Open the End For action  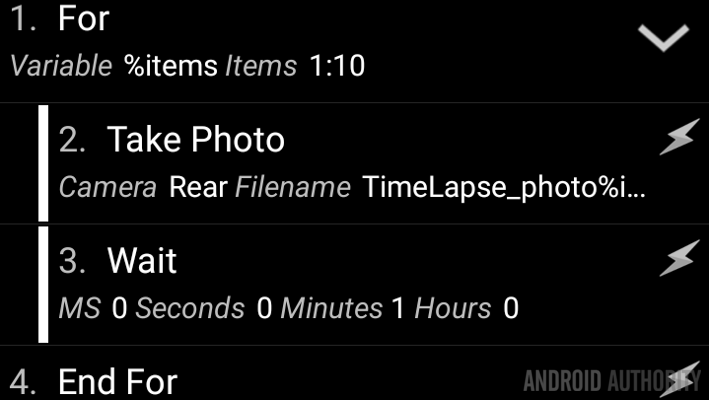pyautogui.click(x=118, y=381)
